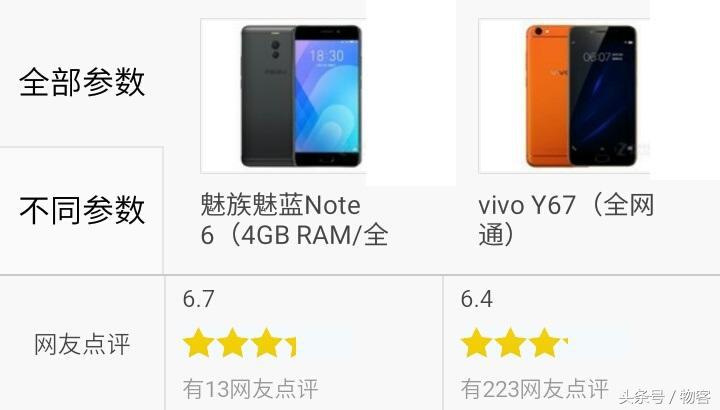Switch to the 全部参数 tab
The image size is (720, 410).
pos(82,82)
